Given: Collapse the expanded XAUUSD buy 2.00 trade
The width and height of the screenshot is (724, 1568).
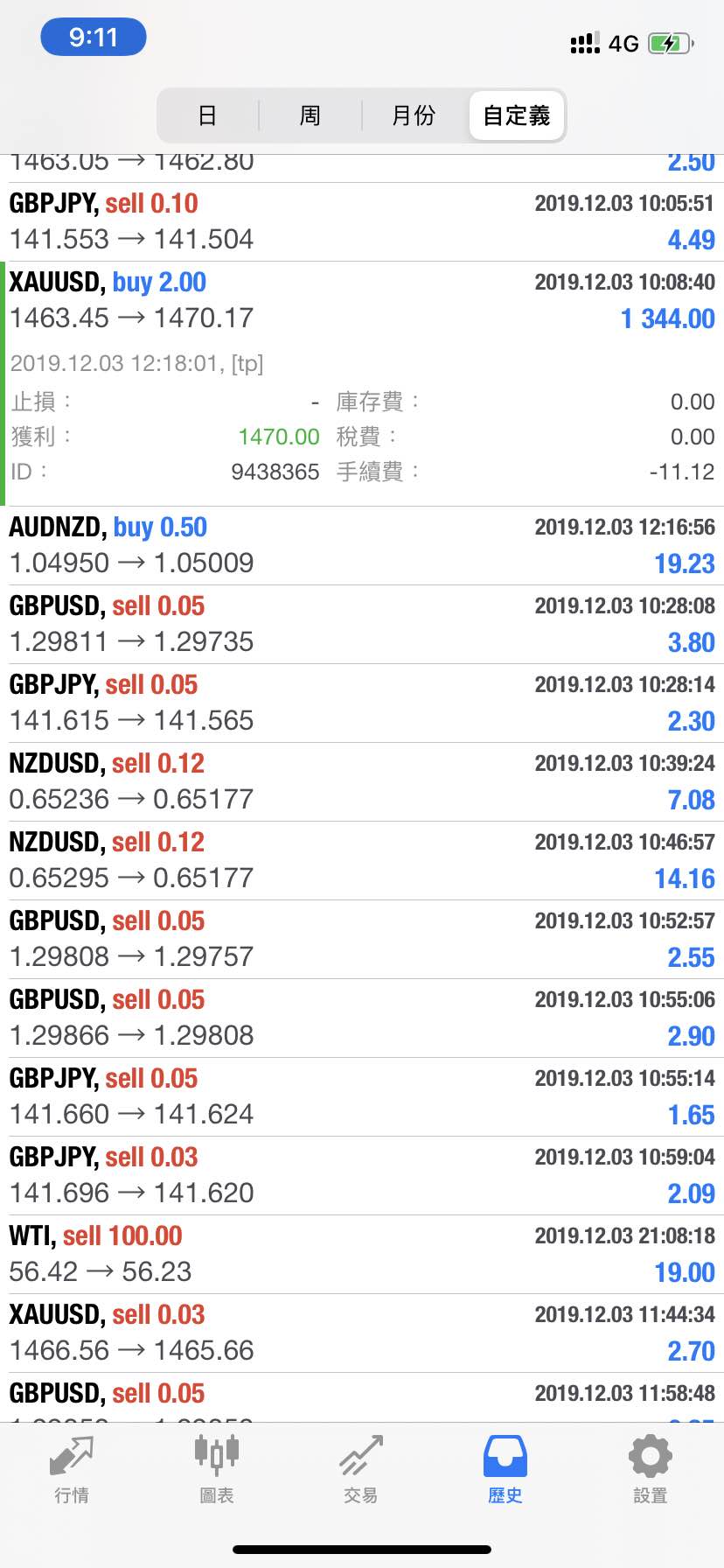Looking at the screenshot, I should (x=362, y=300).
